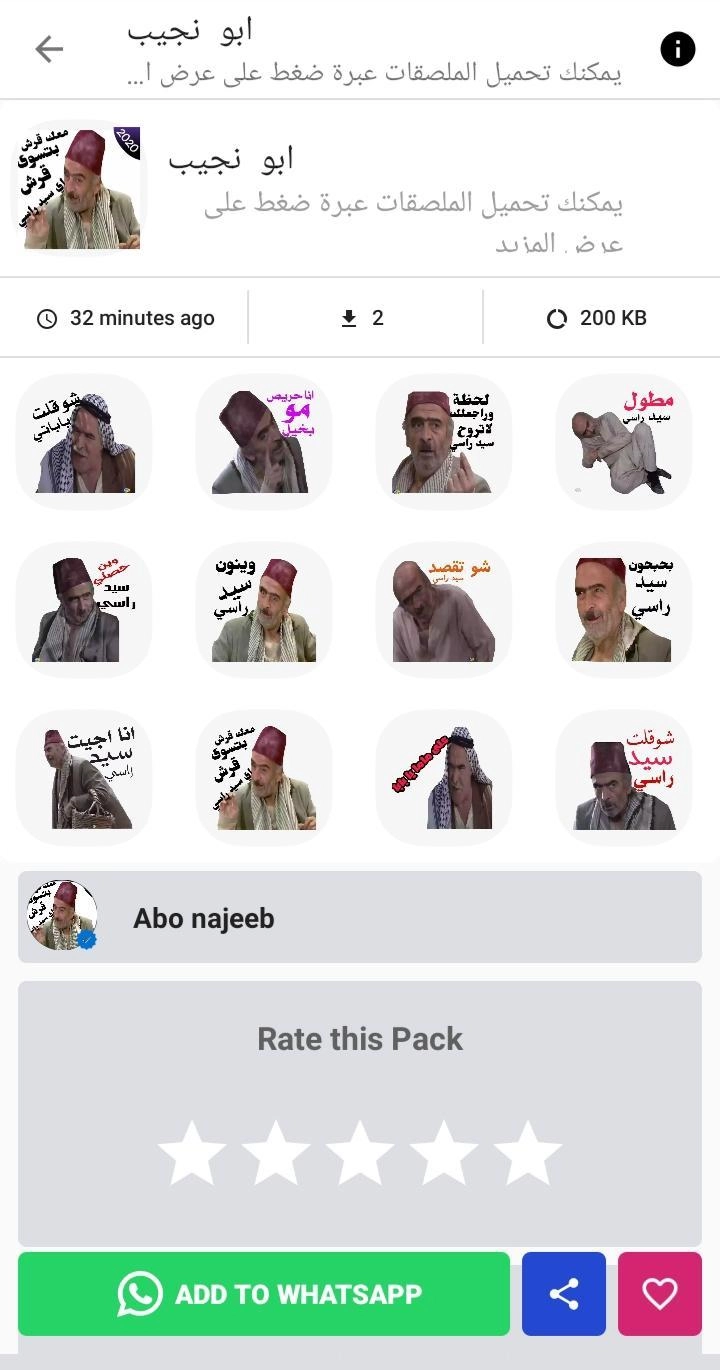Viewport: 720px width, 1370px height.
Task: Preview the وينون سيد راسي sticker
Action: click(x=264, y=609)
